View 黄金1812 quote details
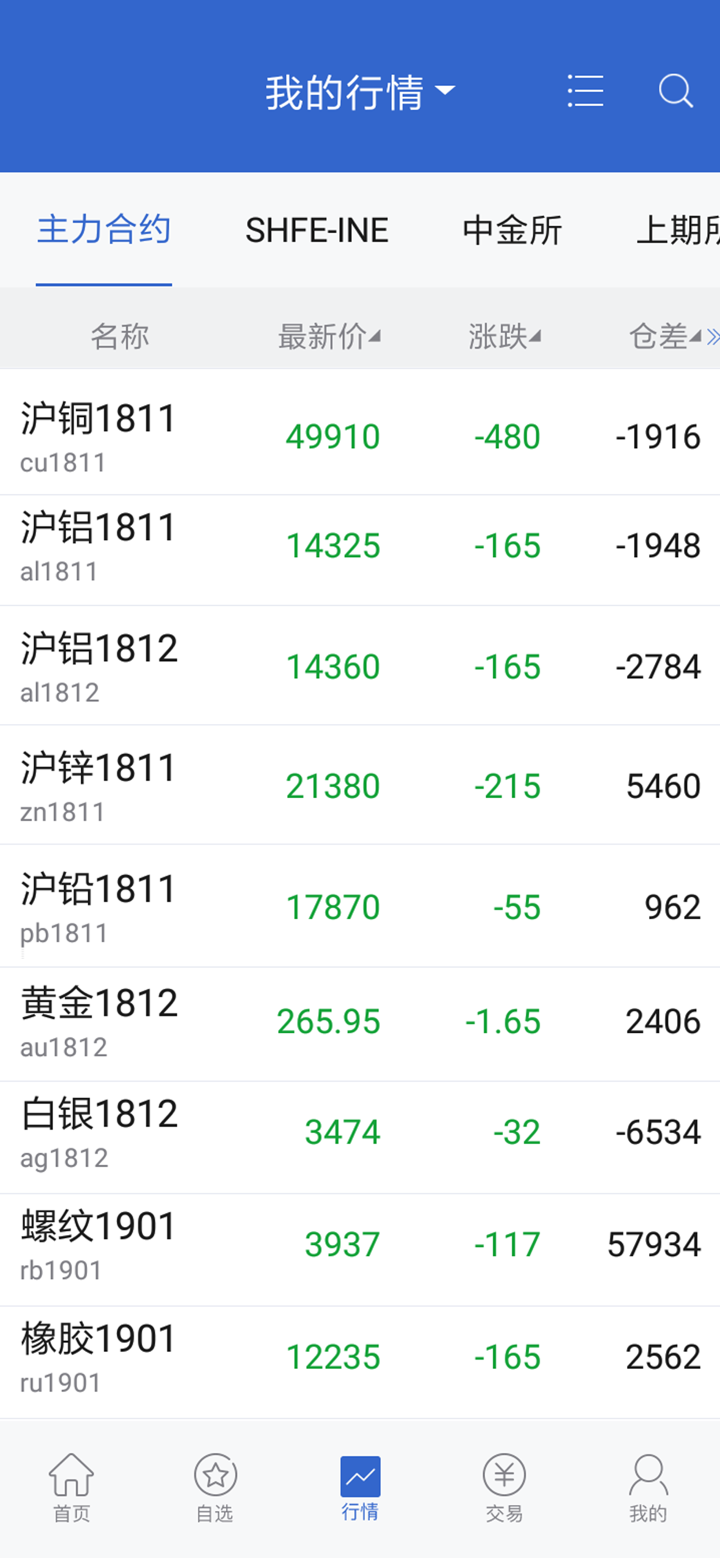 [360, 1022]
